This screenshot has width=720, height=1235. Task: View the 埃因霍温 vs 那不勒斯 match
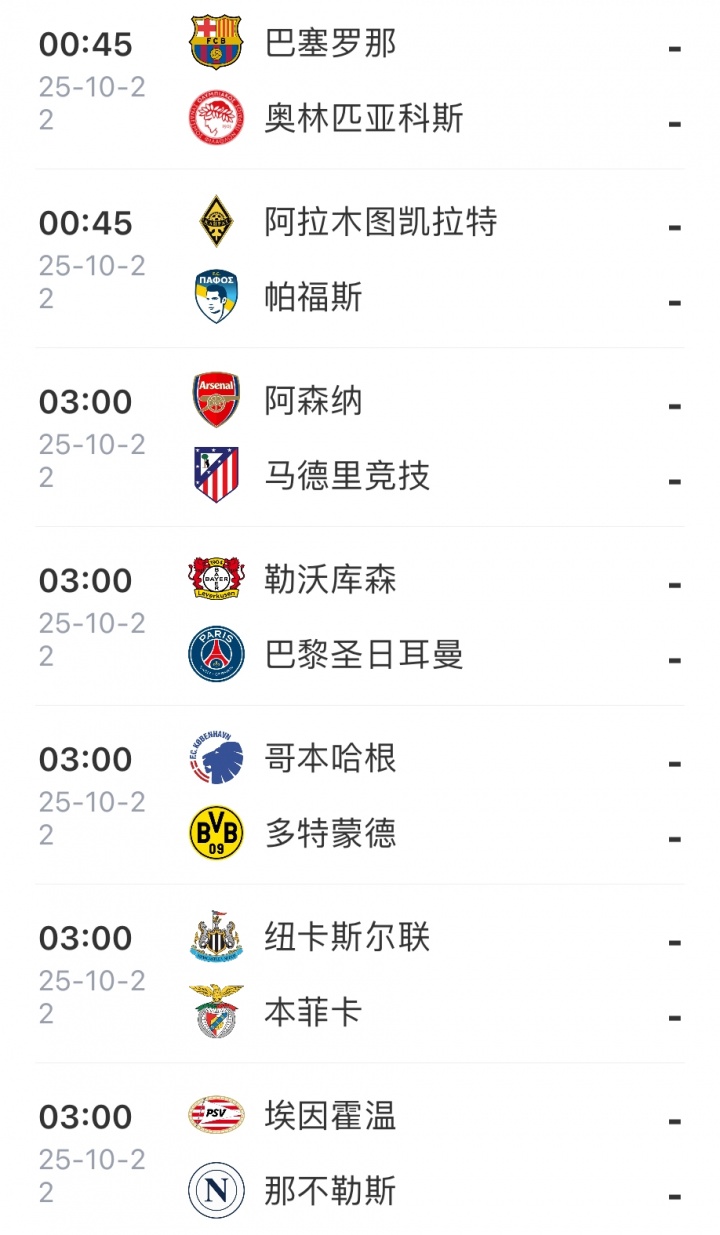(360, 1154)
